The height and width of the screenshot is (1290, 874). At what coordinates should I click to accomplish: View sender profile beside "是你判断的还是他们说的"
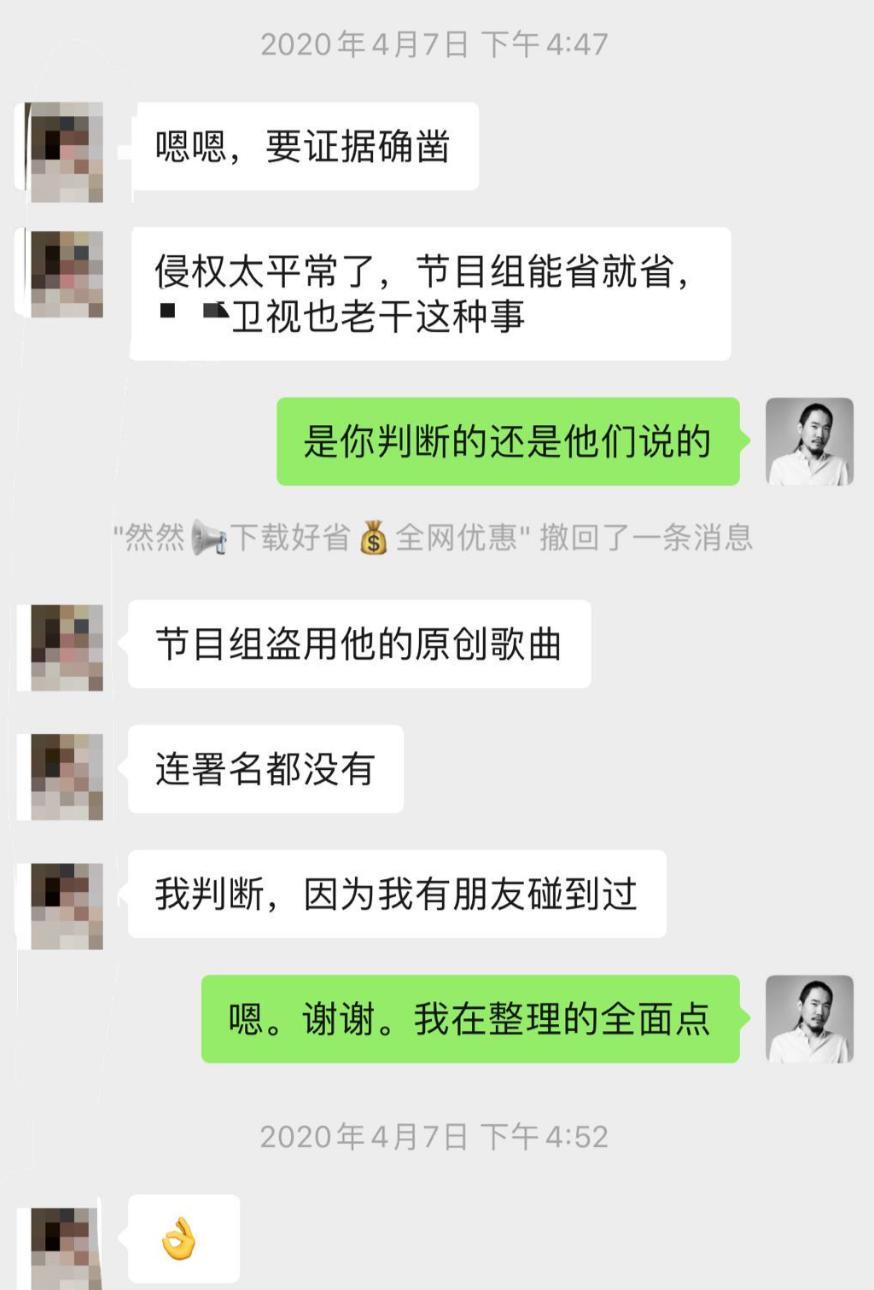pos(809,442)
